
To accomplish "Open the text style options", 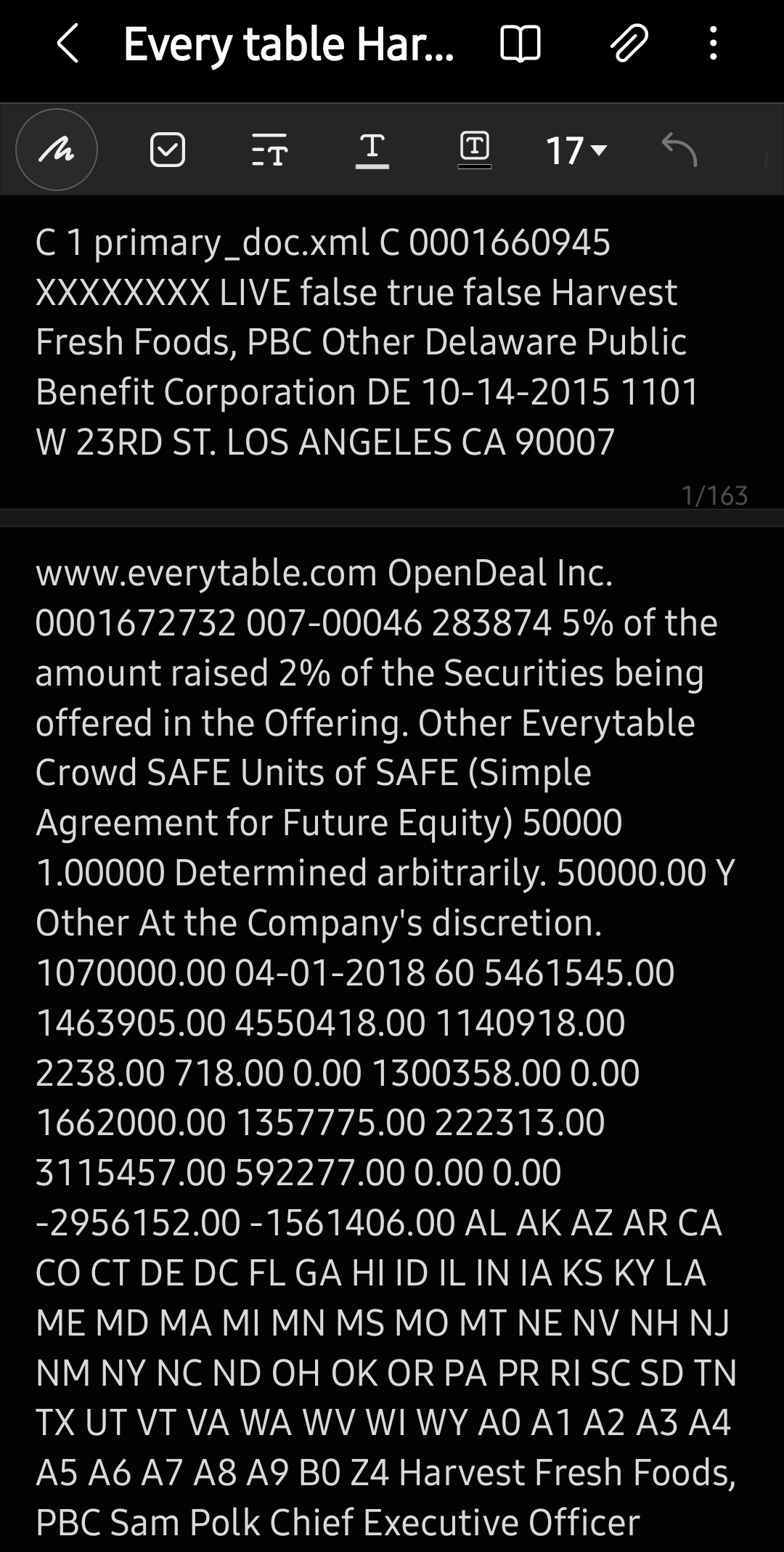I will click(x=269, y=150).
